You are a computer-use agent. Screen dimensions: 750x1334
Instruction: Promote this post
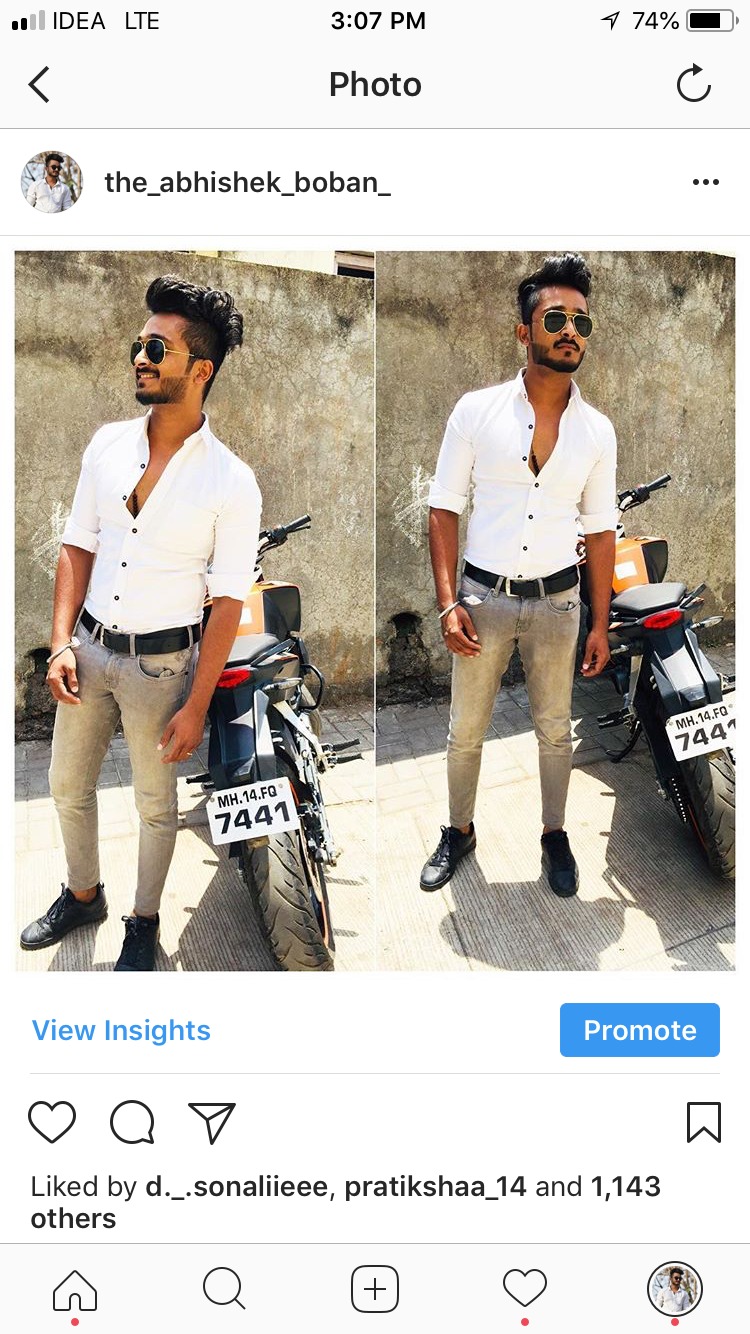point(639,1030)
